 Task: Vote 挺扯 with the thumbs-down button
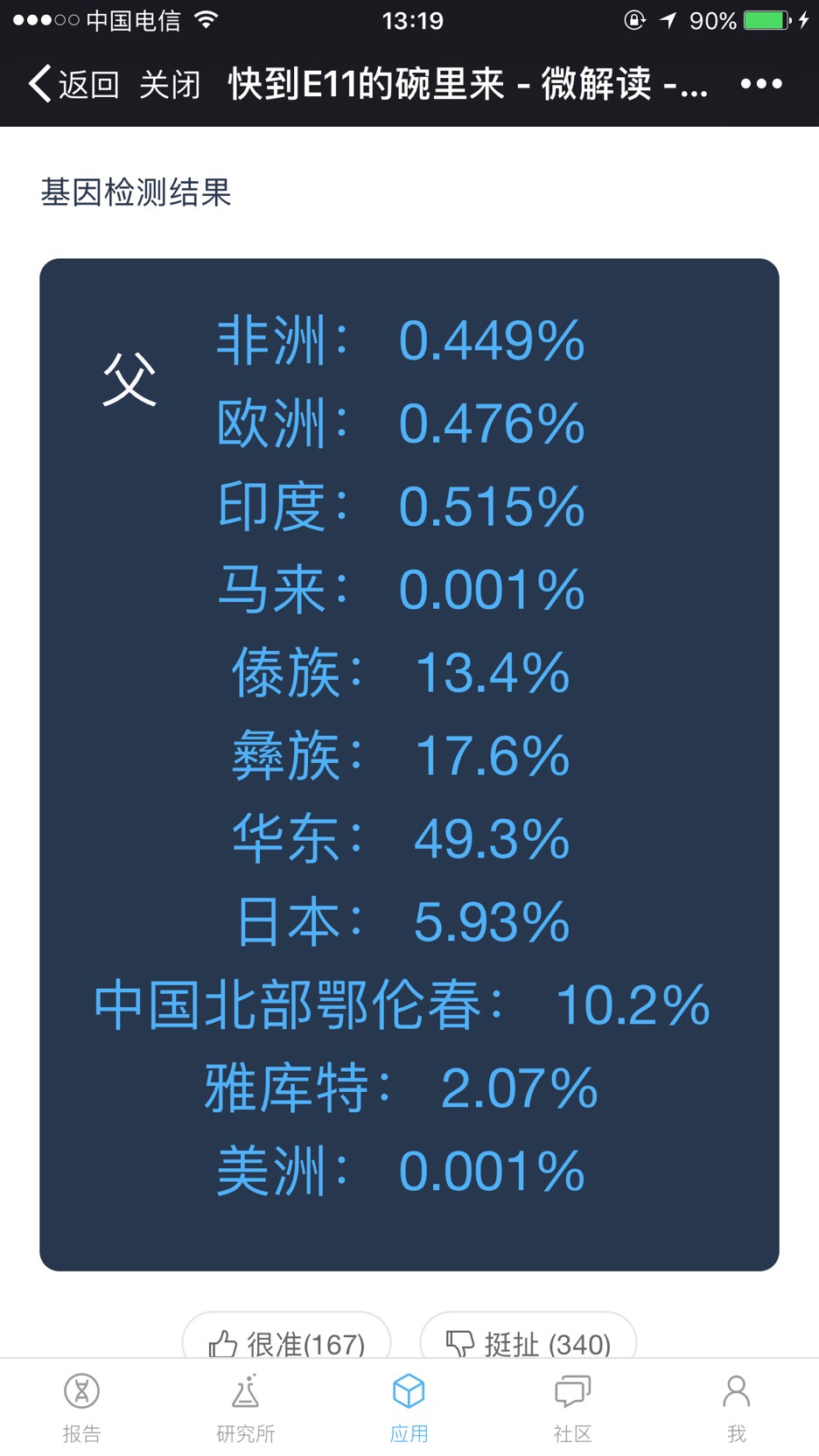[528, 1340]
